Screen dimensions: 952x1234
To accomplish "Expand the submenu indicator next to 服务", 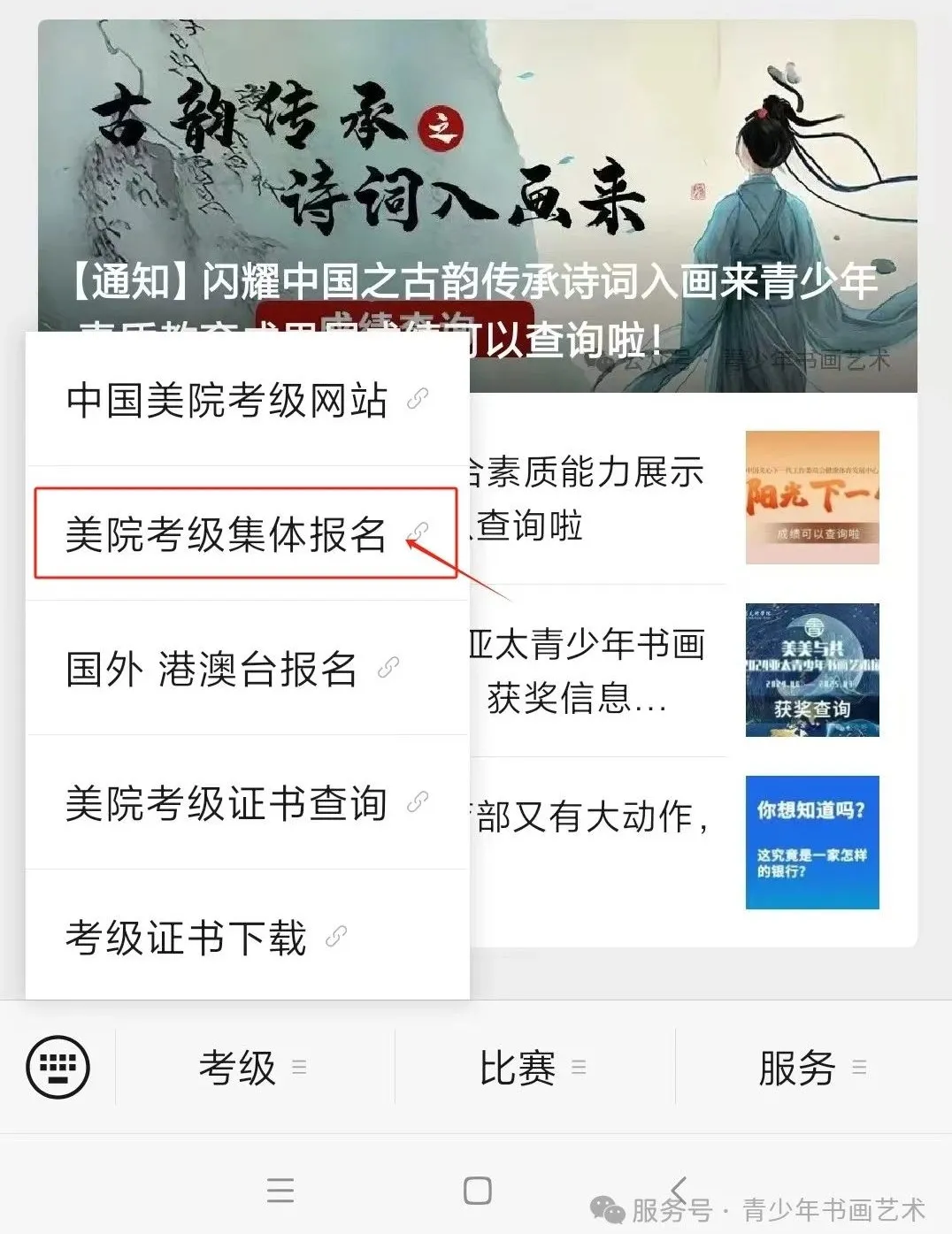I will (x=858, y=1068).
